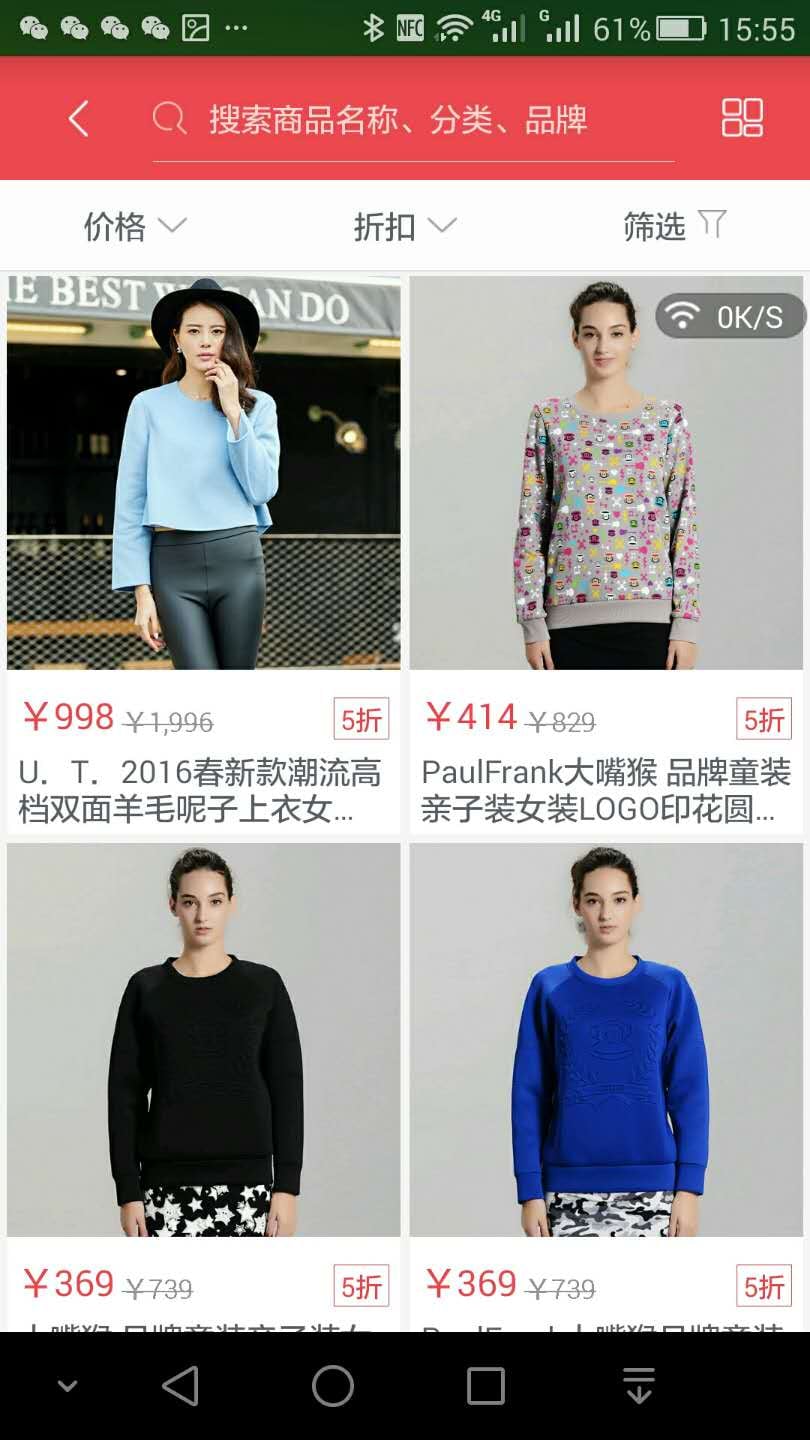Tap the system home button
Viewport: 810px width, 1440px height.
point(333,1387)
